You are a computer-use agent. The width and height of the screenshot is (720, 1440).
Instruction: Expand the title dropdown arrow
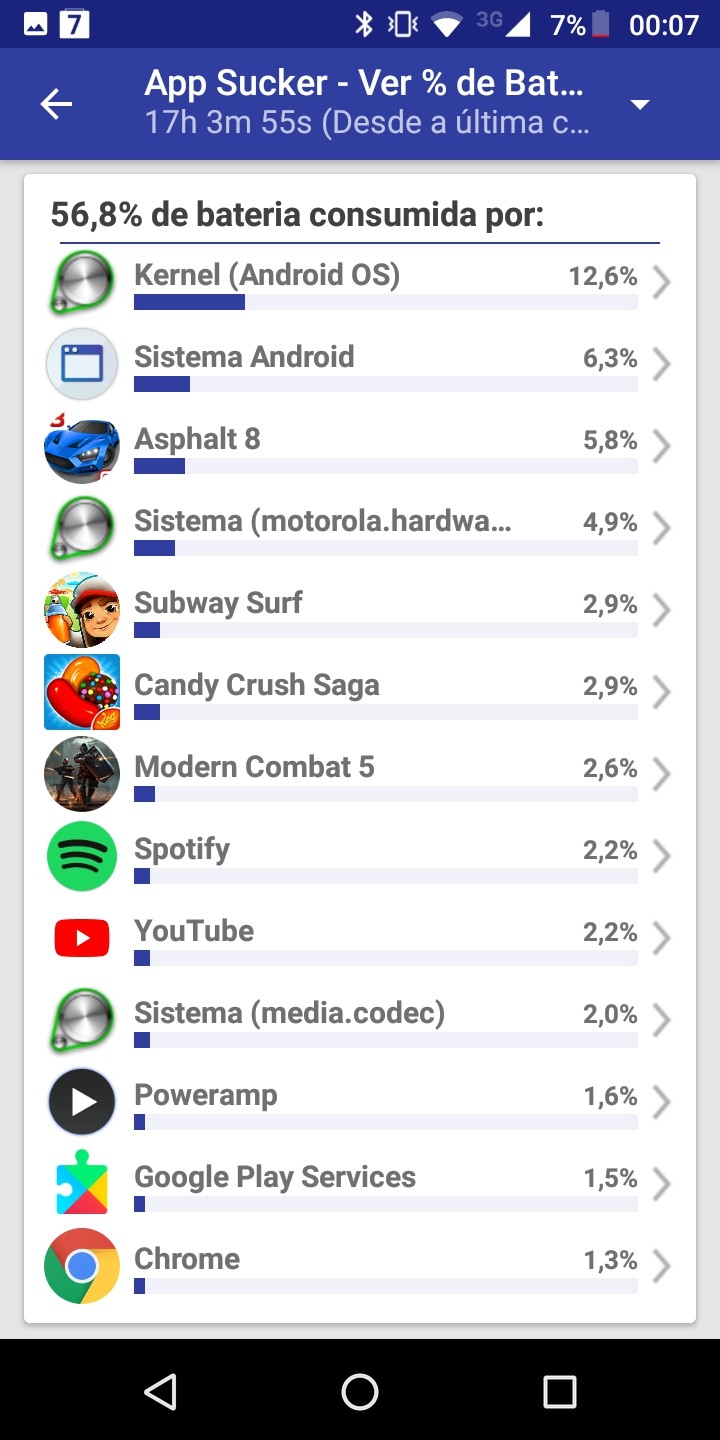click(640, 105)
